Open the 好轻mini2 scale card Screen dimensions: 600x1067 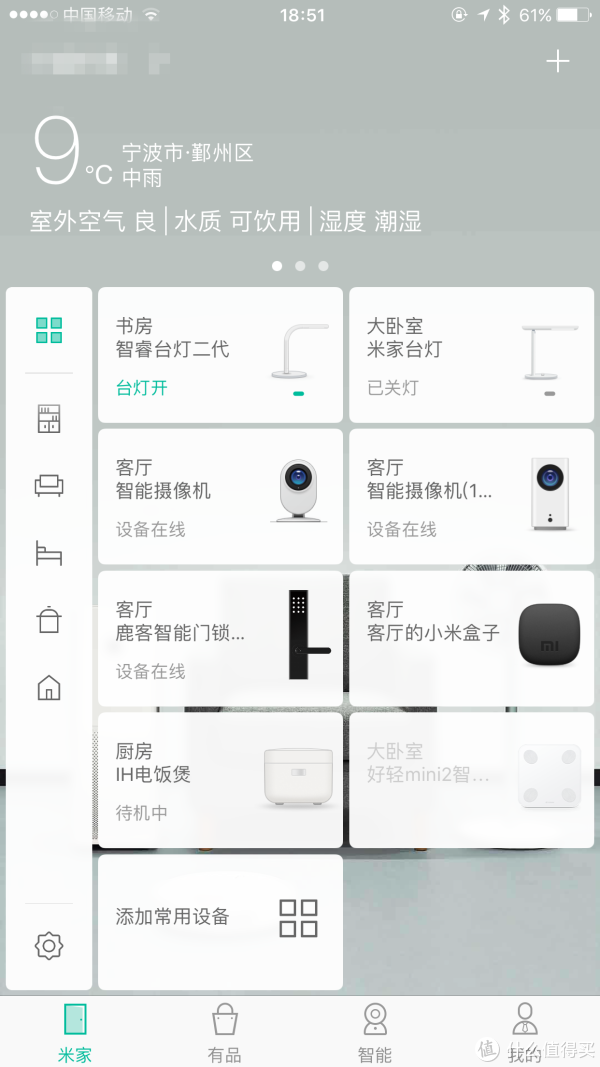[x=471, y=780]
